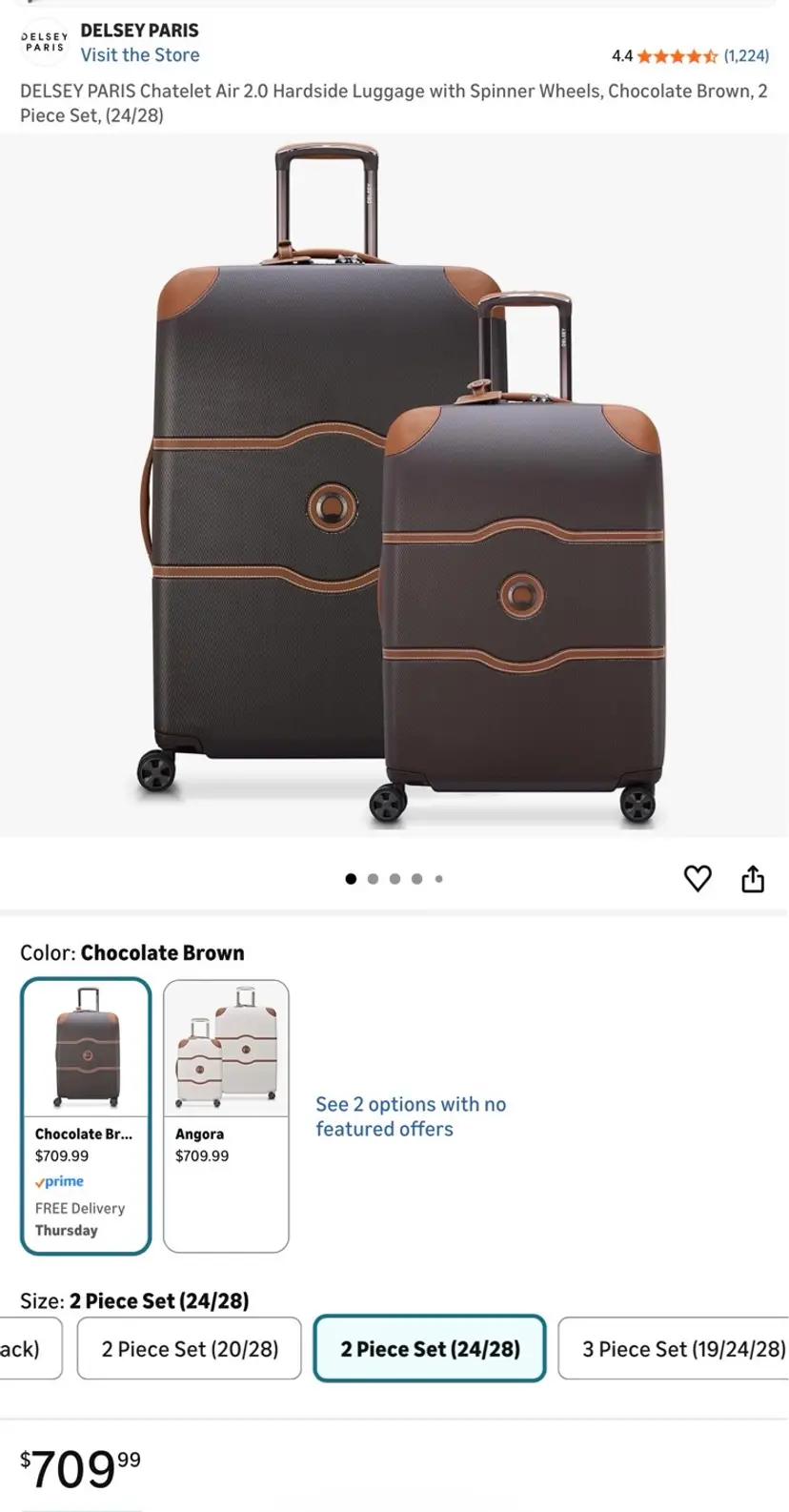Open the 1,224 customer ratings
The image size is (789, 1512).
(x=745, y=56)
